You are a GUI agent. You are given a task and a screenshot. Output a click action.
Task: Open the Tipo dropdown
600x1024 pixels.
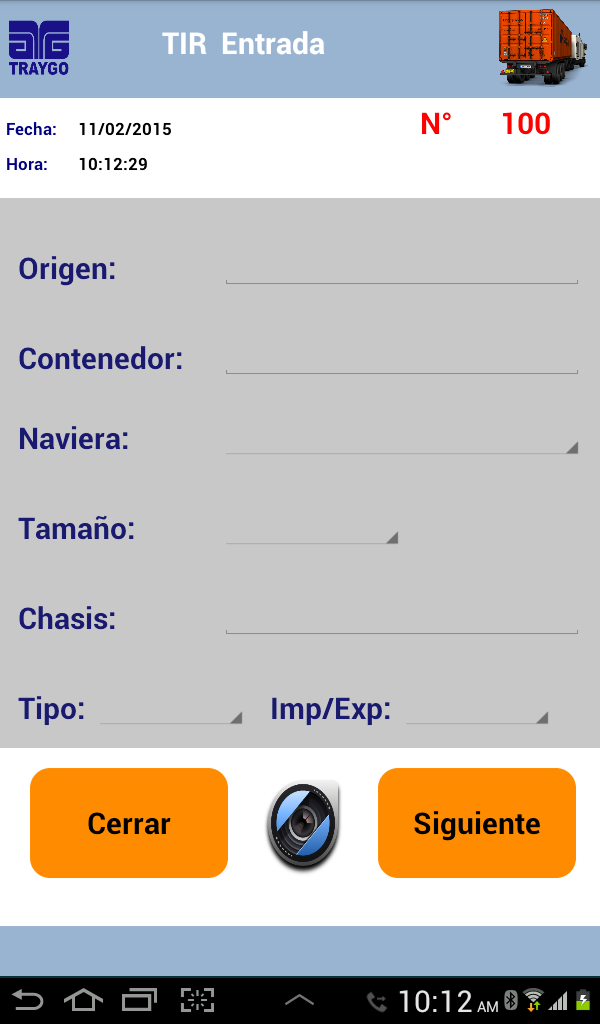point(171,709)
